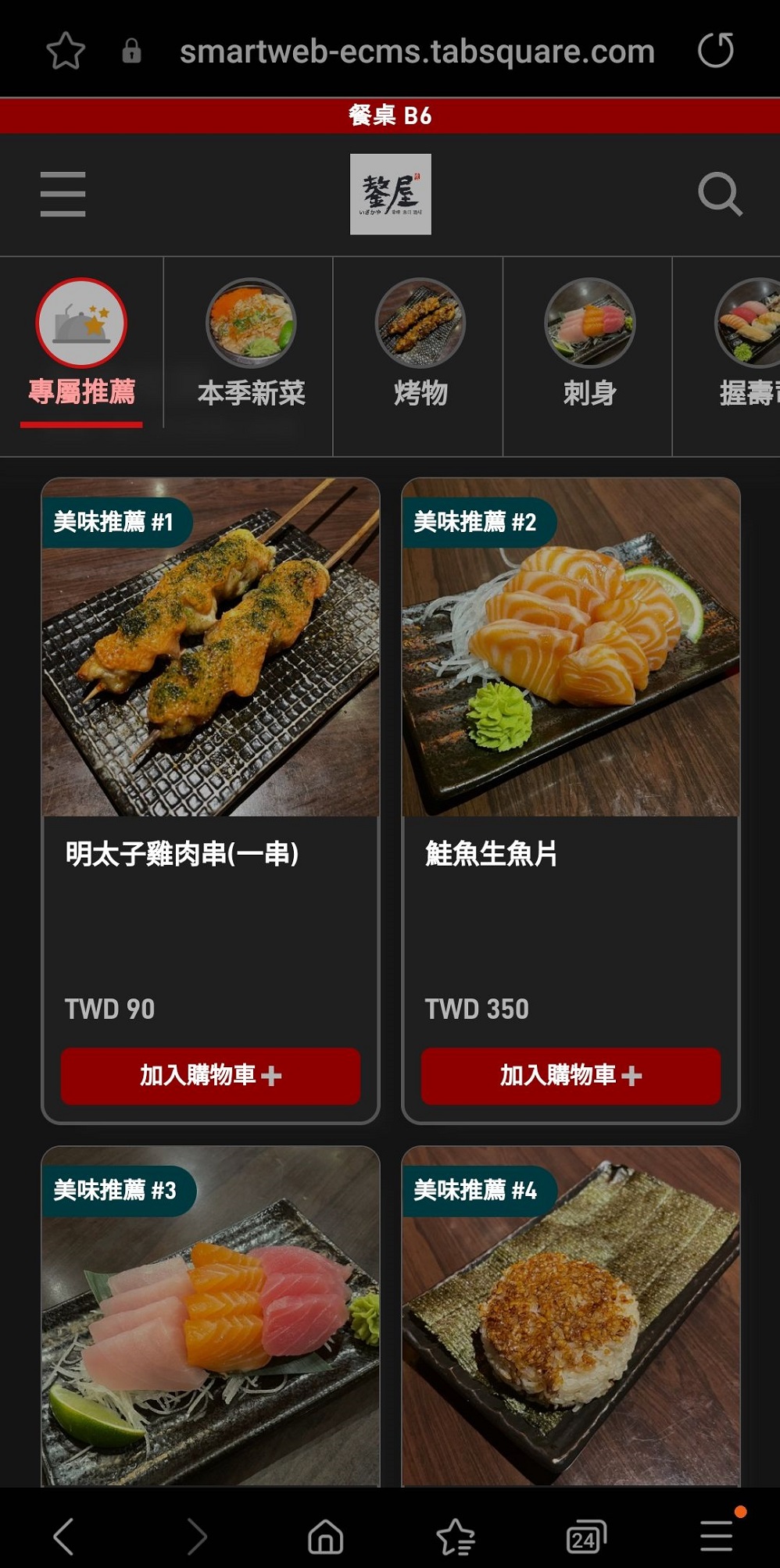Open the browser bookmarks list

(456, 1537)
